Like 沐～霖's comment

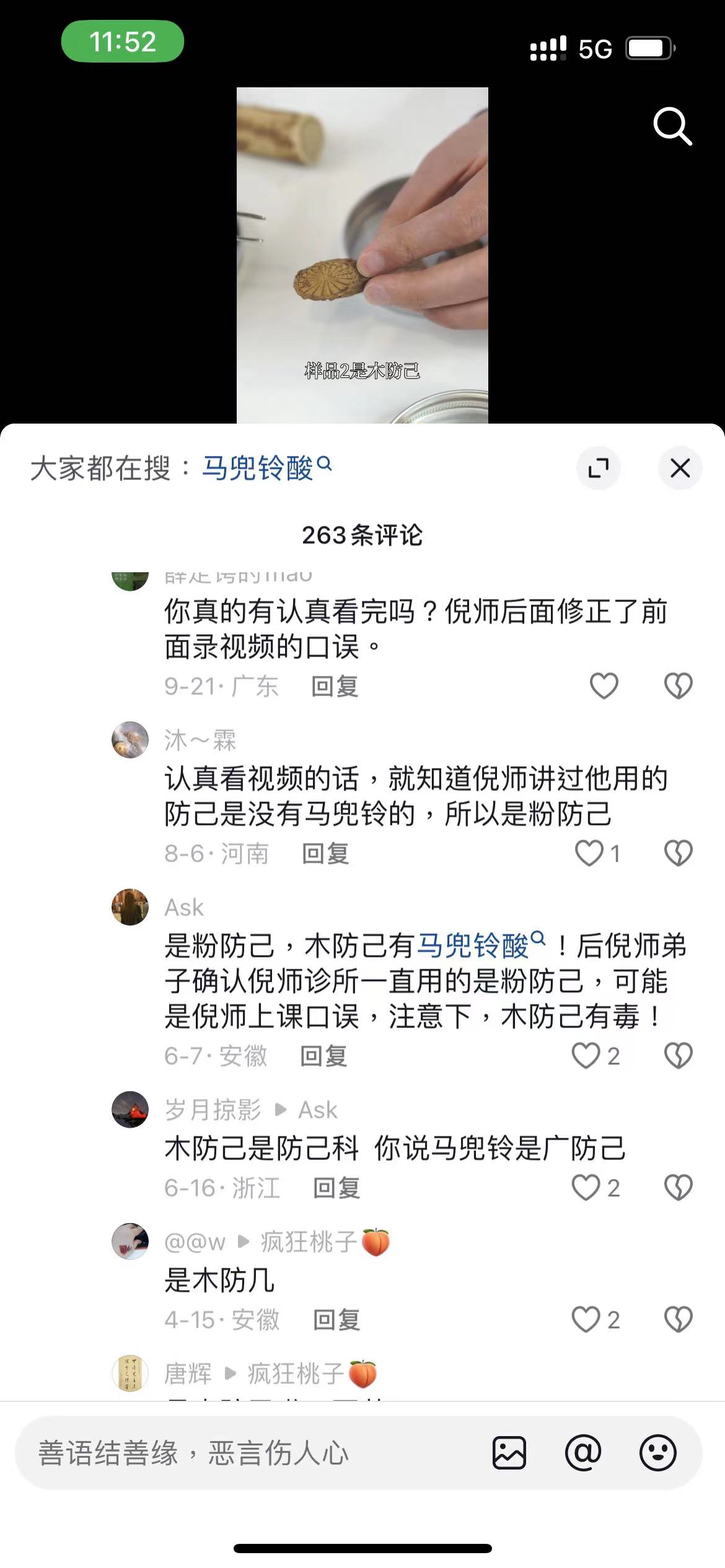coord(590,853)
